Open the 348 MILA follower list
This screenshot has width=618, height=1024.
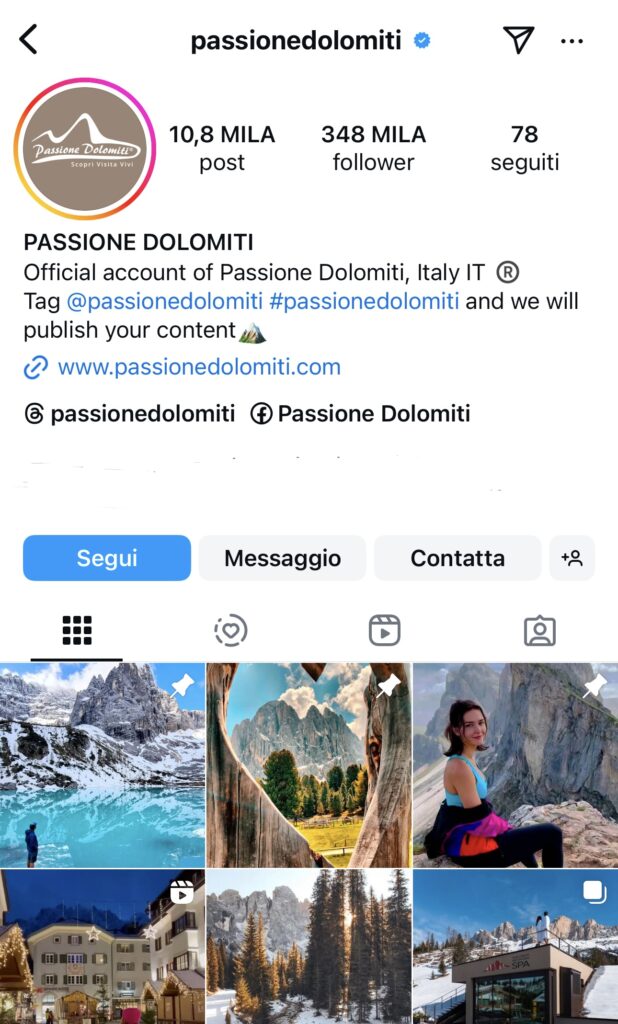[373, 148]
